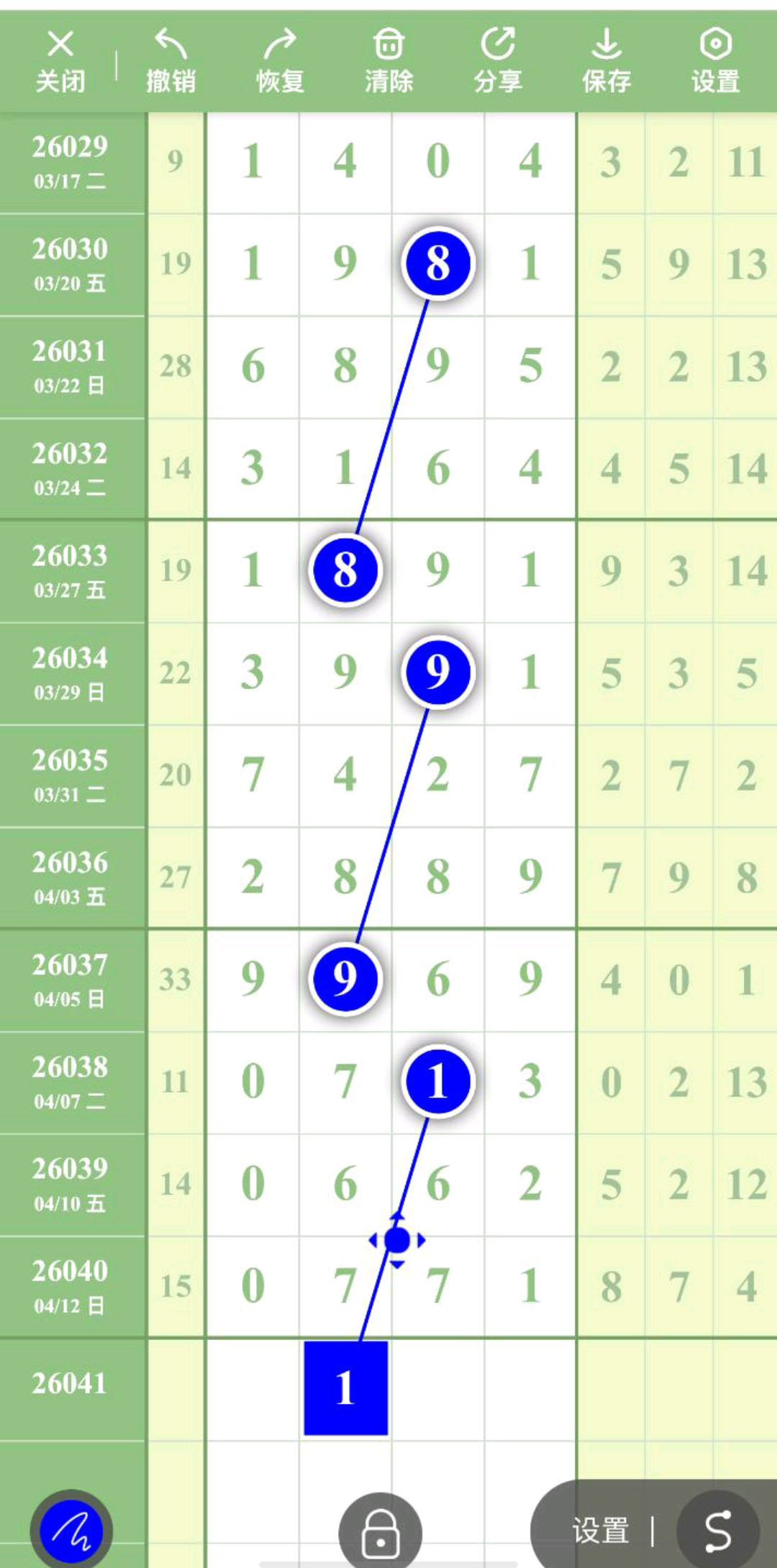Image resolution: width=777 pixels, height=1568 pixels.
Task: Save the chart image
Action: click(606, 63)
